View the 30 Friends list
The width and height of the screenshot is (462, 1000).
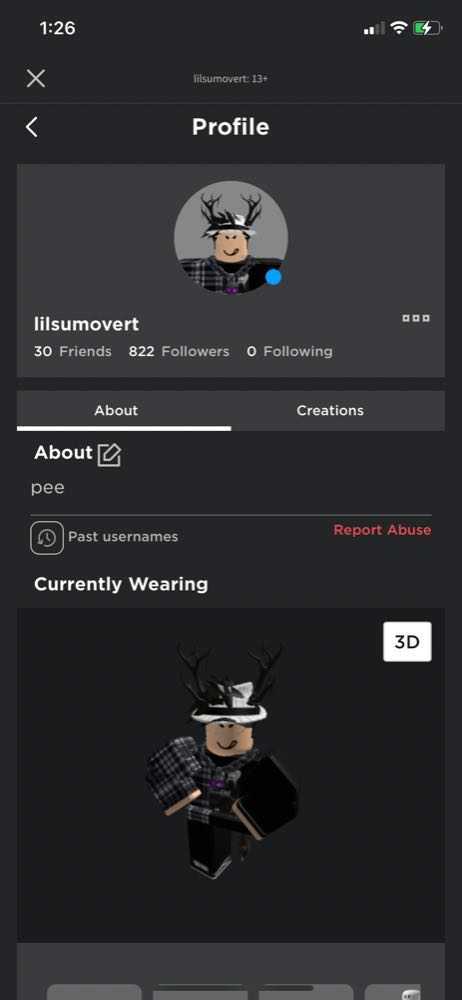73,351
